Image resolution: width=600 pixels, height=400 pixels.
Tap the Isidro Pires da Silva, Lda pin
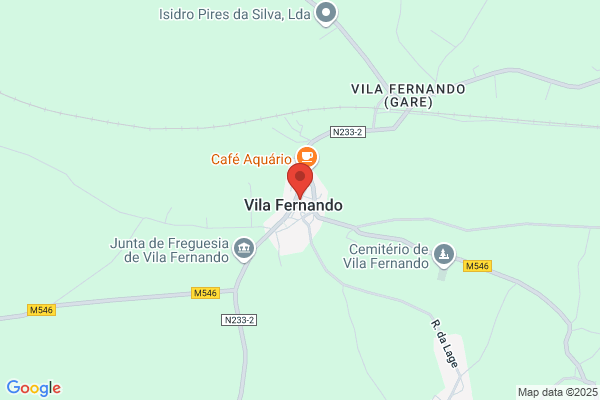(326, 13)
